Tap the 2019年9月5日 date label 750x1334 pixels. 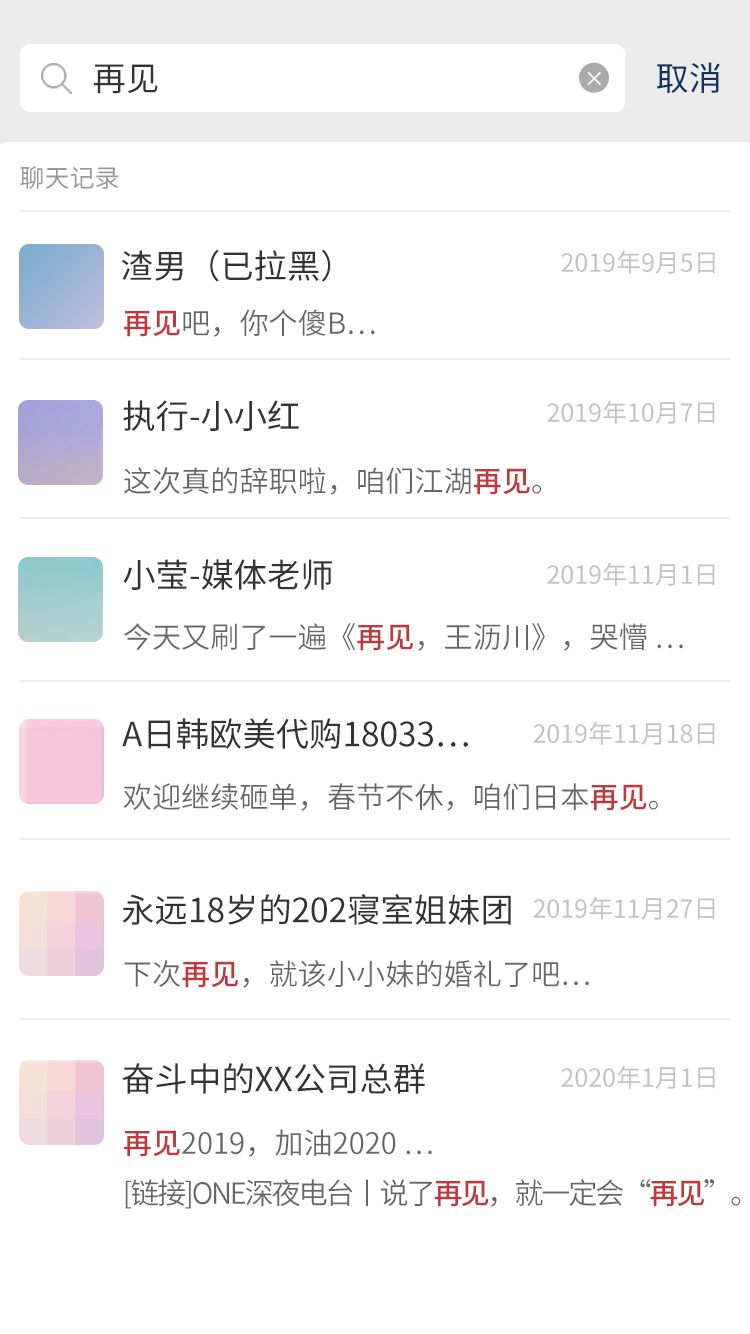coord(639,263)
